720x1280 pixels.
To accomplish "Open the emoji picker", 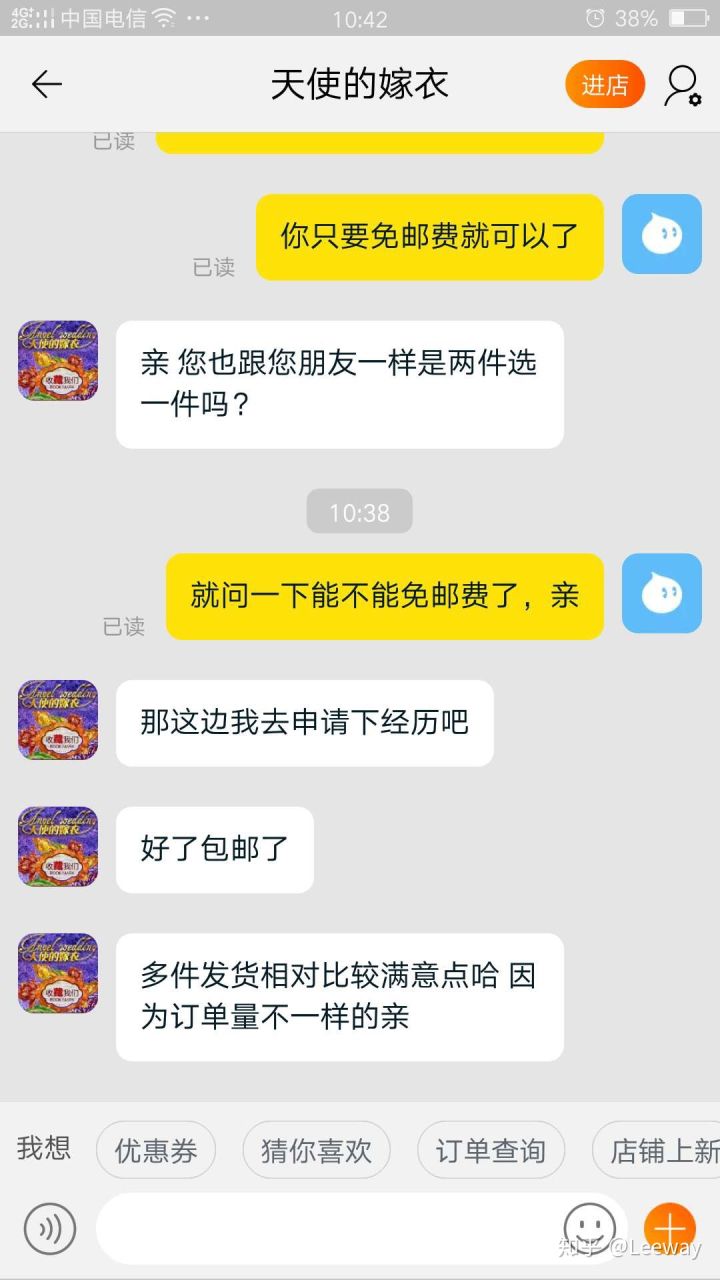I will [589, 1228].
